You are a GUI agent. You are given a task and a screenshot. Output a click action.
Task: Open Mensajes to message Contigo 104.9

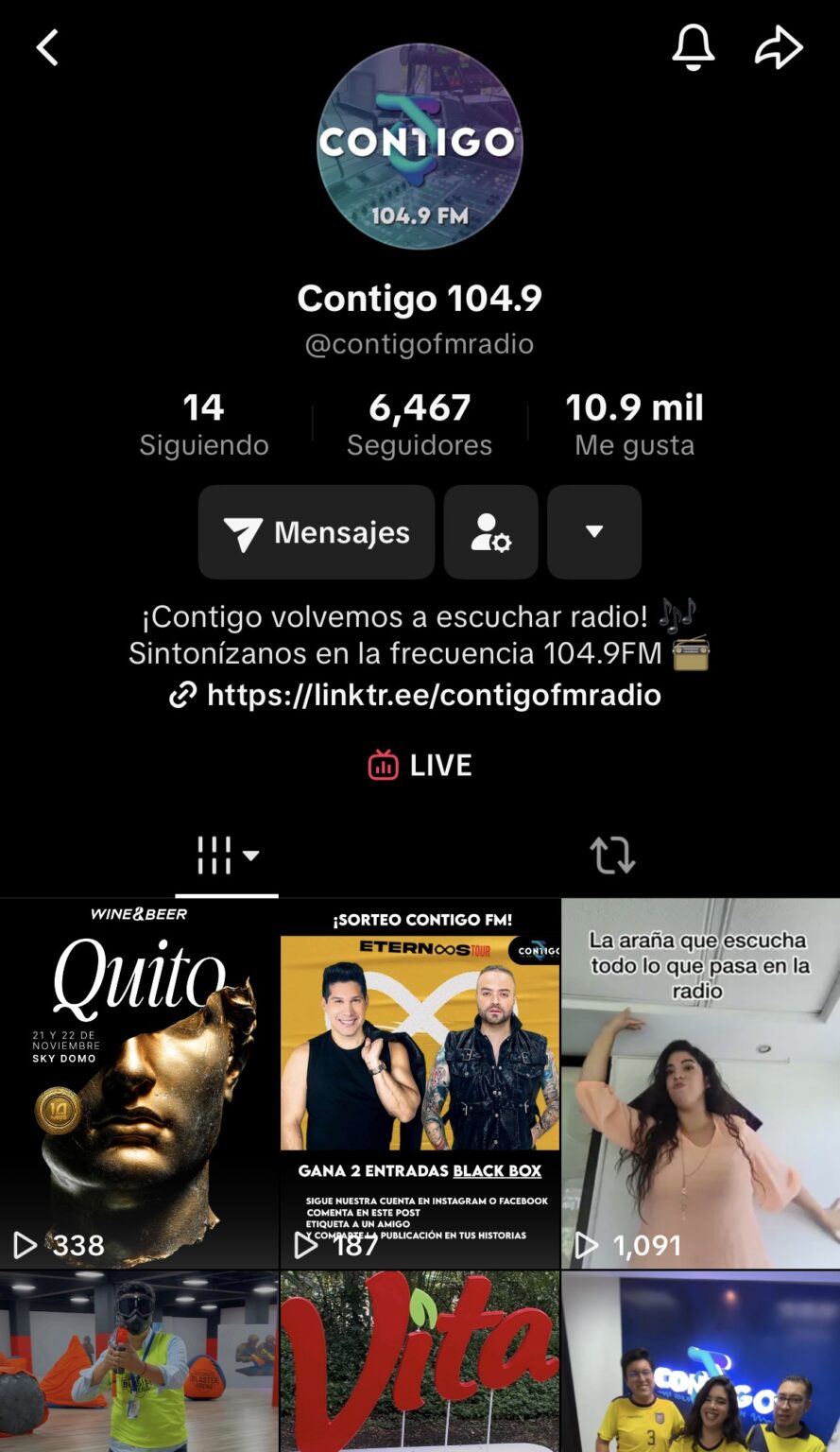[x=317, y=532]
